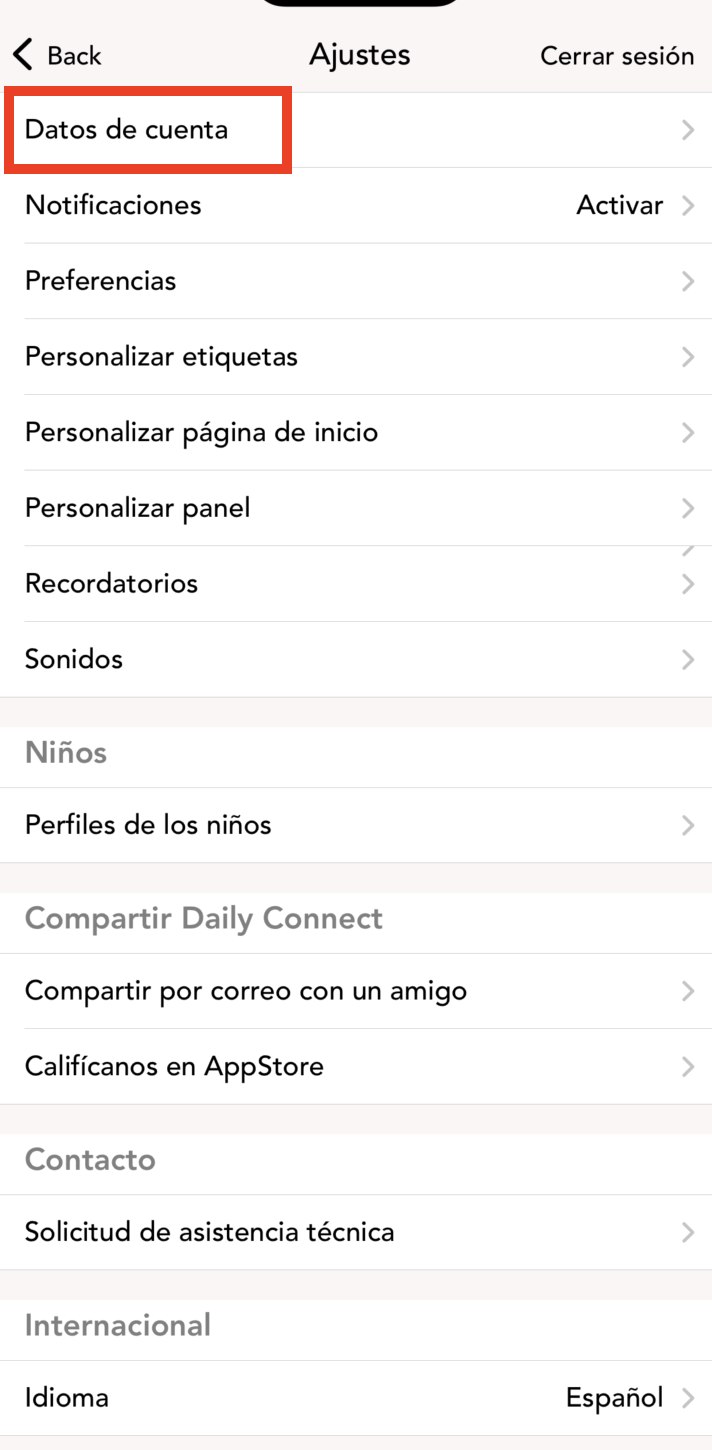
Task: Change the Idioma setting
Action: click(356, 1398)
